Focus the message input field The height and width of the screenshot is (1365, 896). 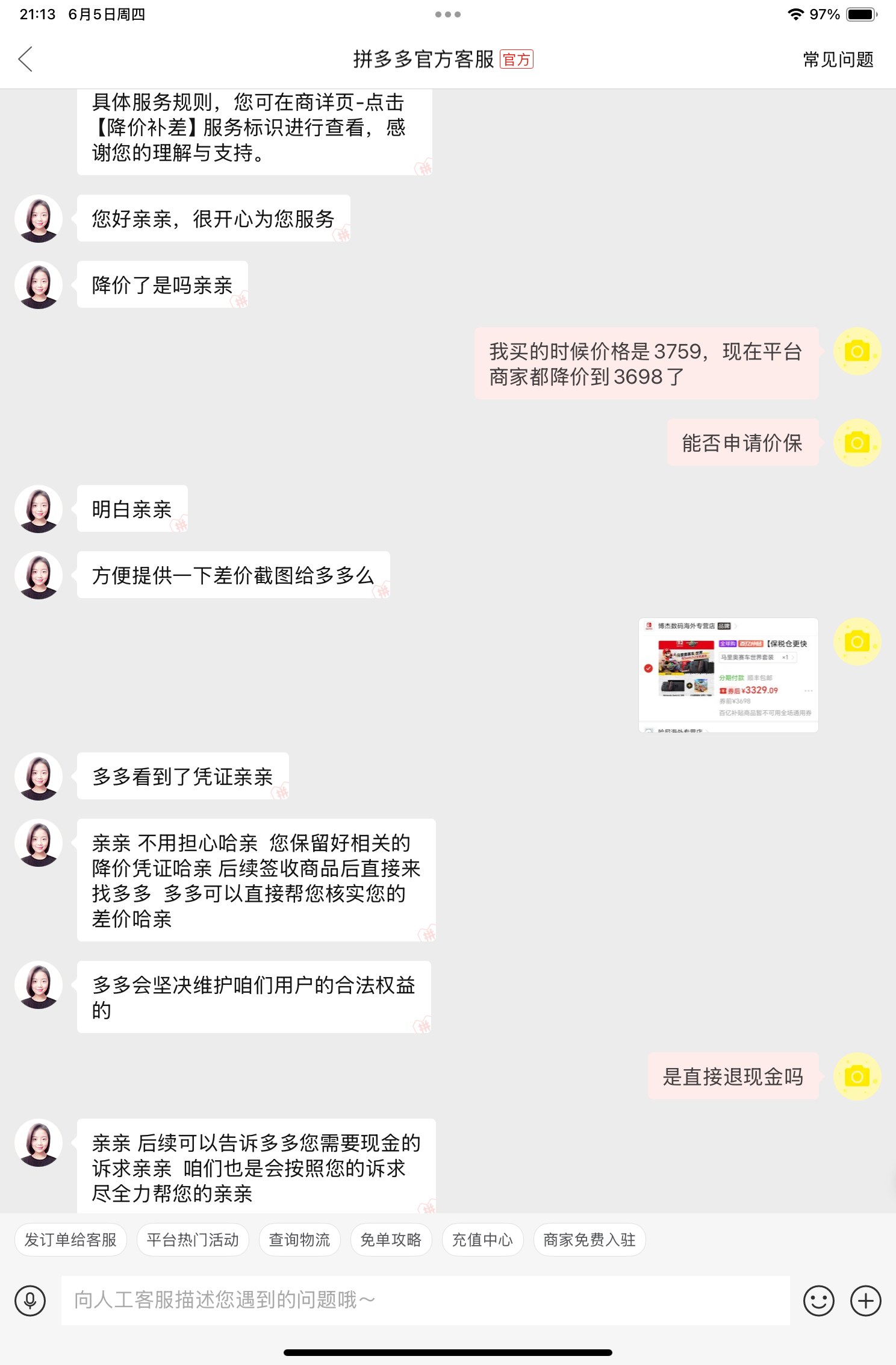coord(425,1300)
